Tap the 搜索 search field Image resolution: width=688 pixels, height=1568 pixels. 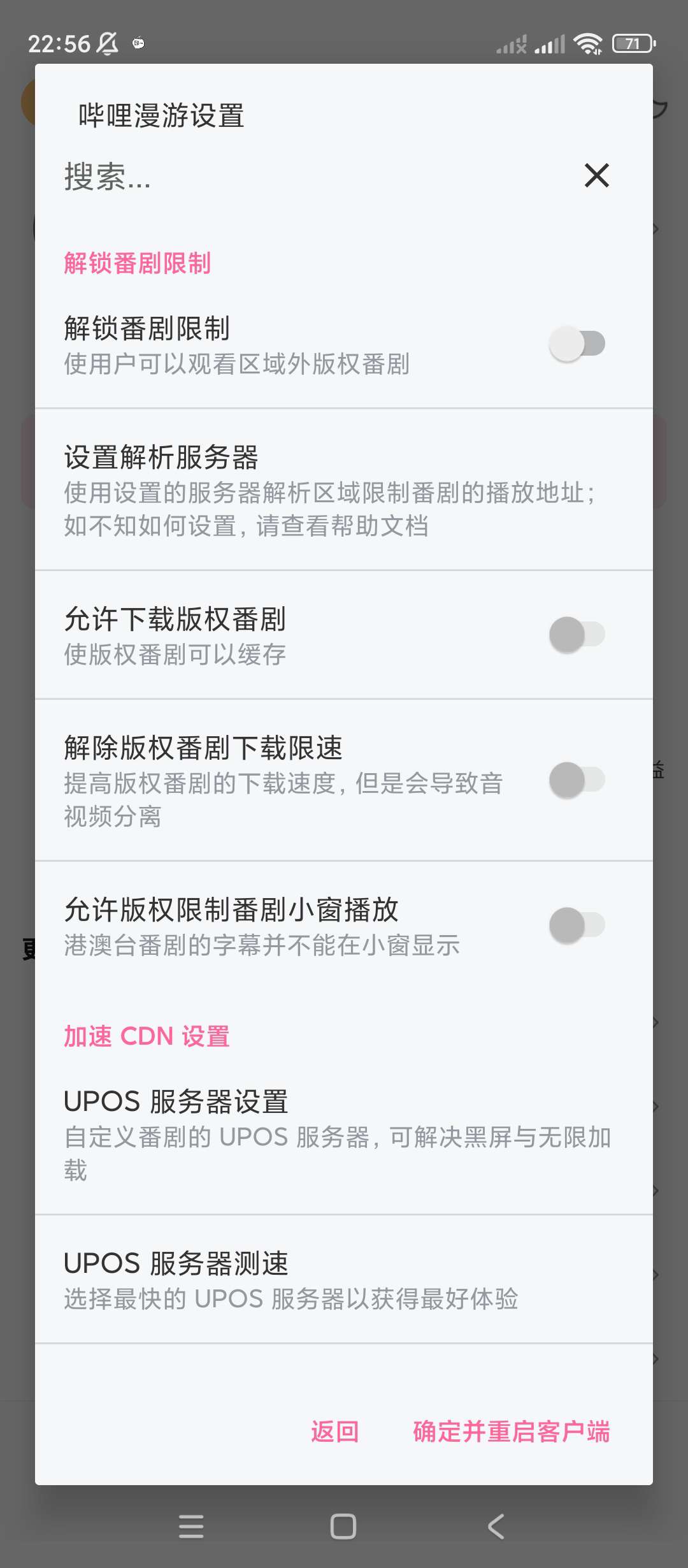306,177
